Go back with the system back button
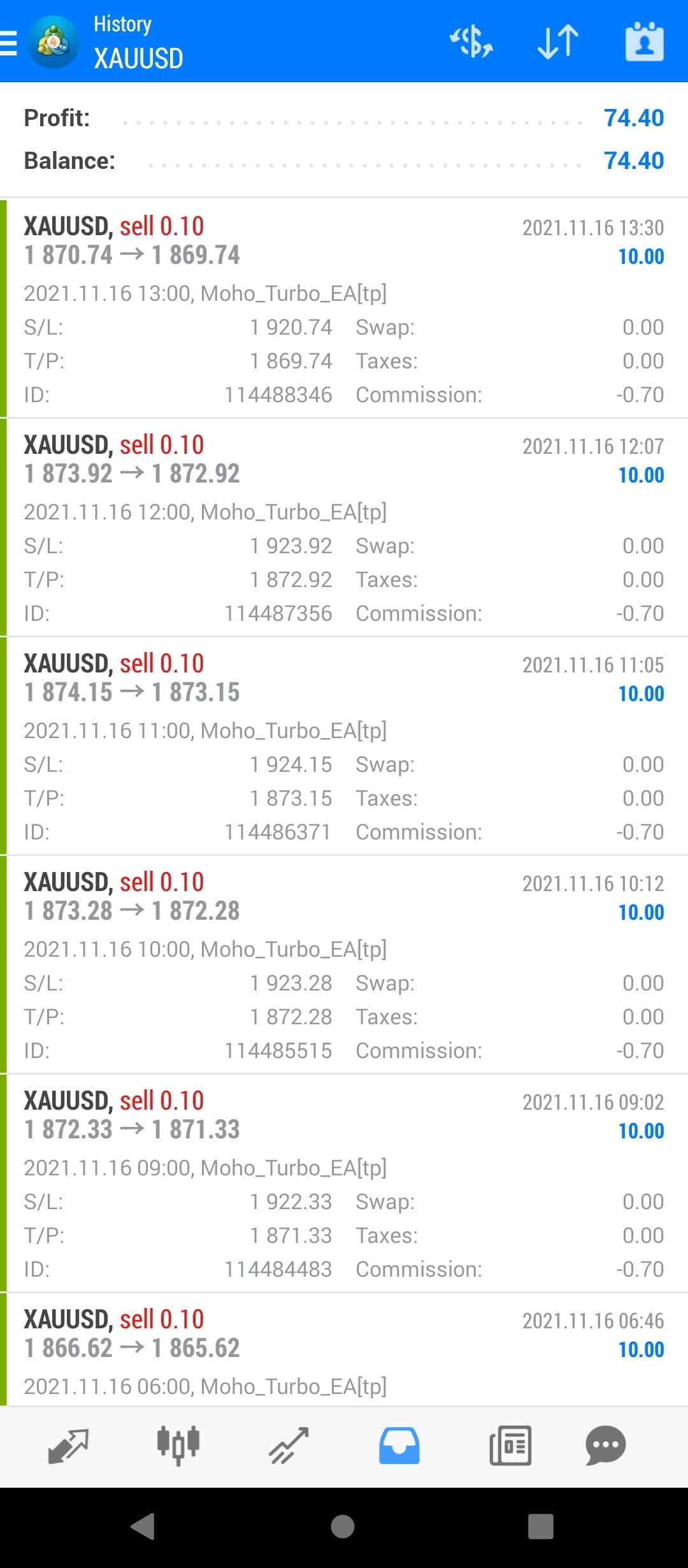 [143, 1527]
